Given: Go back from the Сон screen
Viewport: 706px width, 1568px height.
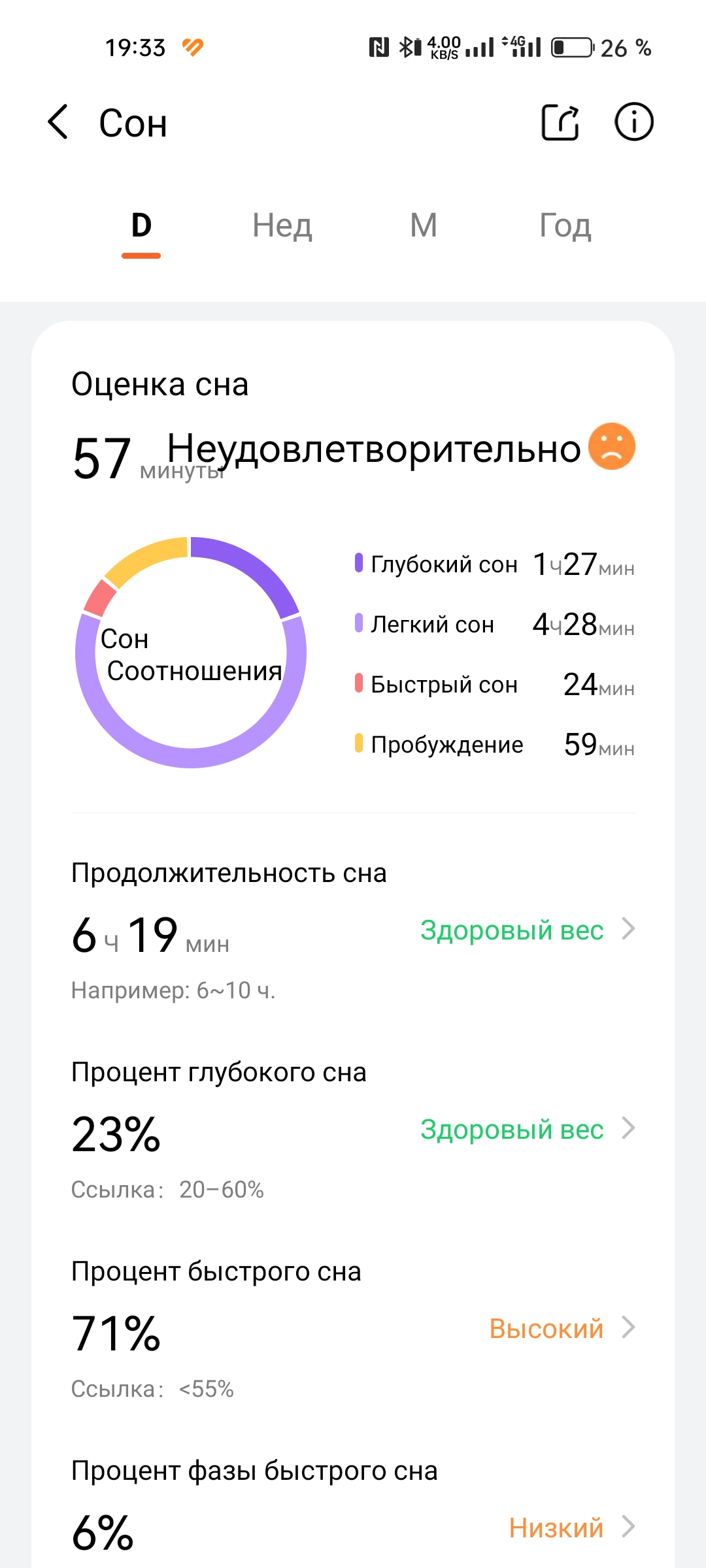Looking at the screenshot, I should [58, 122].
